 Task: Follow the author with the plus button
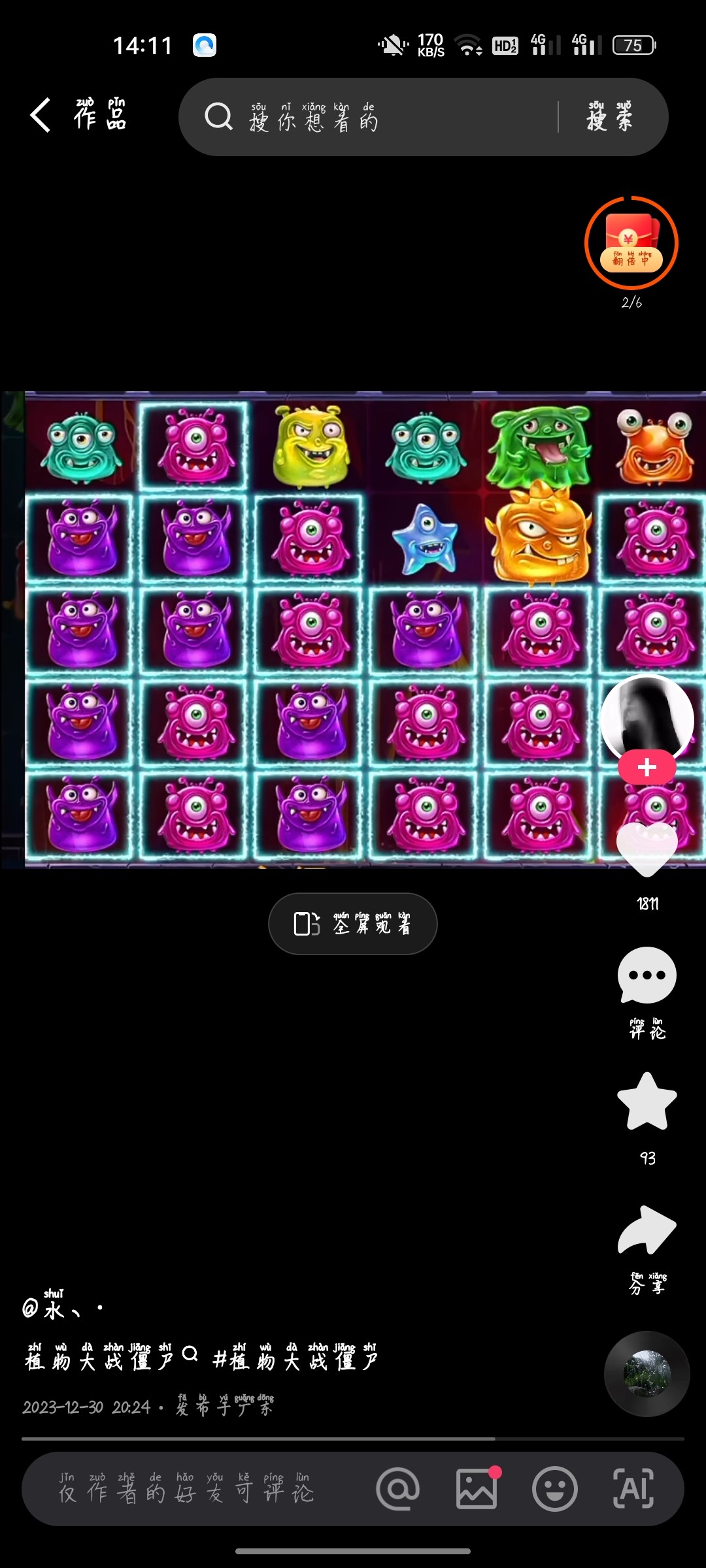tap(647, 767)
